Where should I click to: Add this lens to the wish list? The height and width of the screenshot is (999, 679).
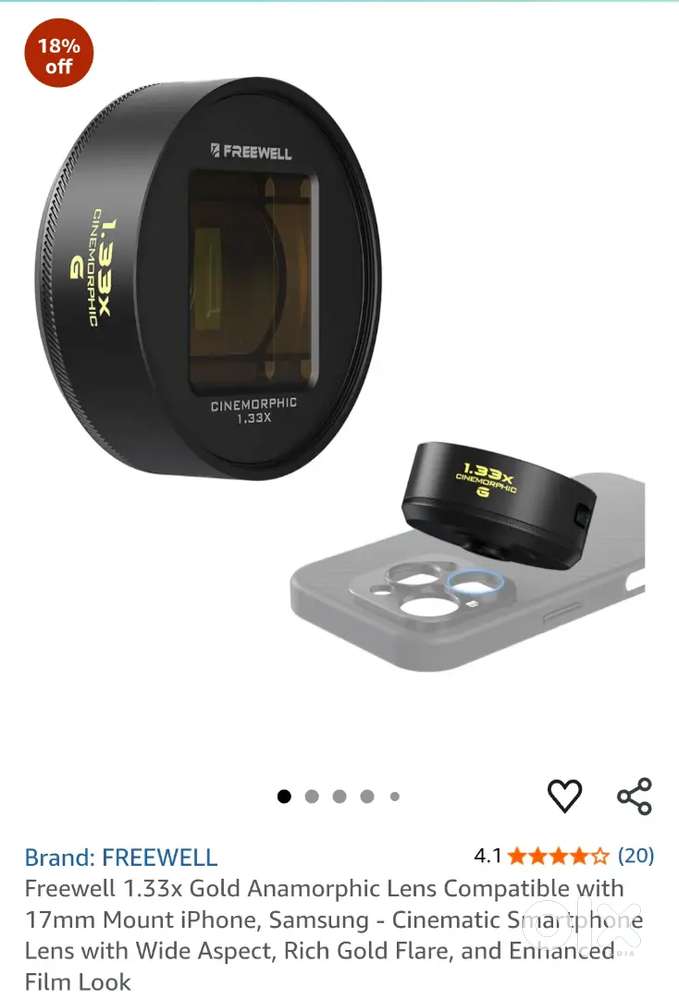point(564,796)
